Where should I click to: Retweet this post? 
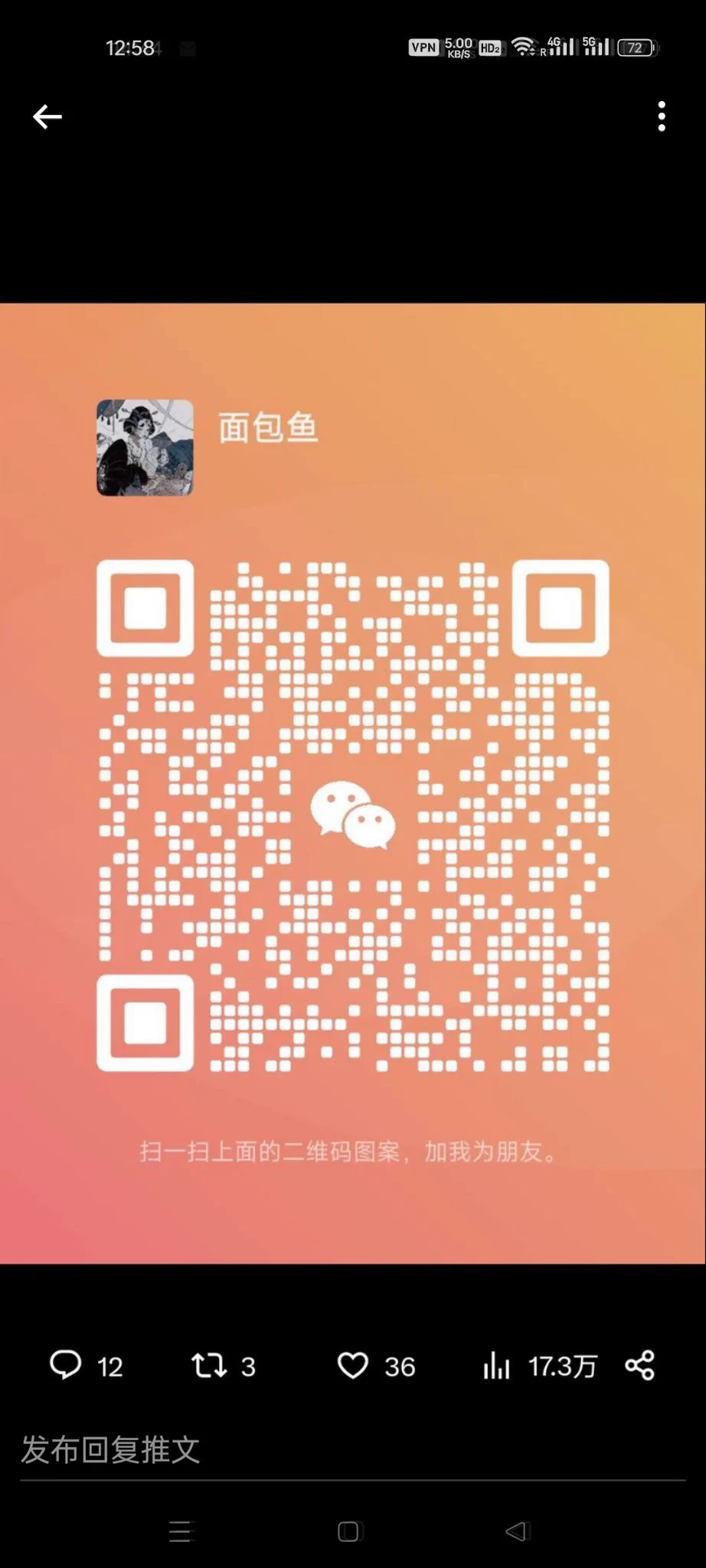[208, 1365]
